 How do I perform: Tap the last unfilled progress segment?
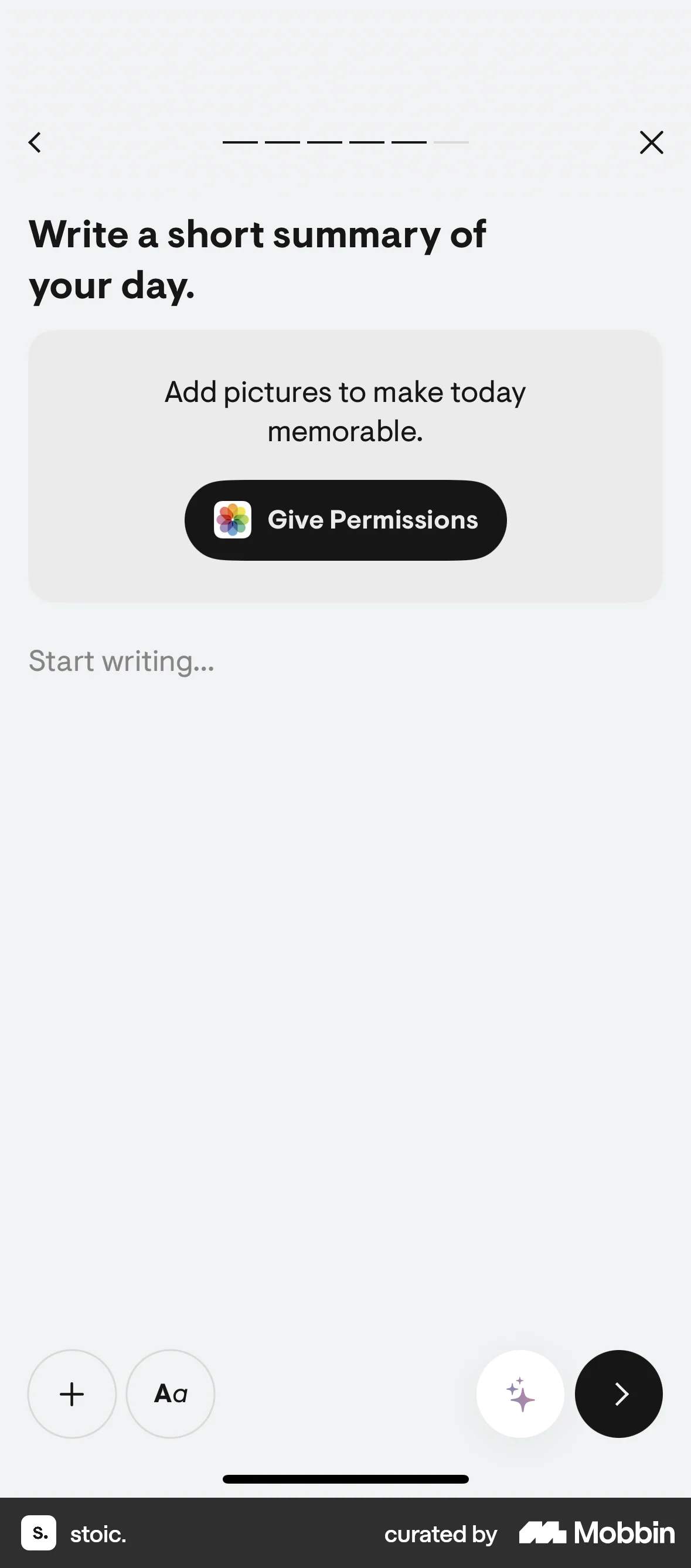click(451, 142)
